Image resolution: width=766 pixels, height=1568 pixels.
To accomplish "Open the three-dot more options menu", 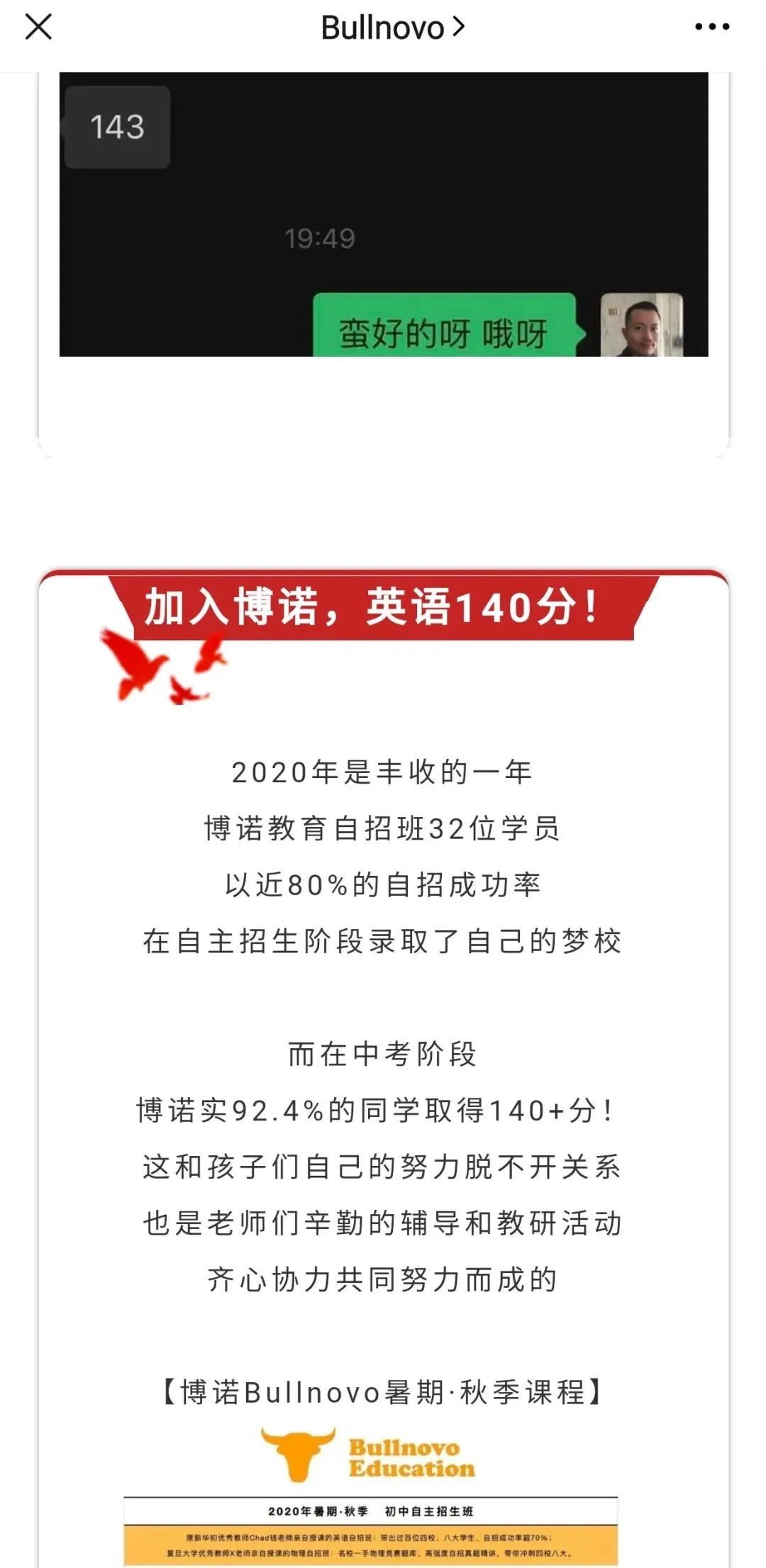I will point(711,28).
